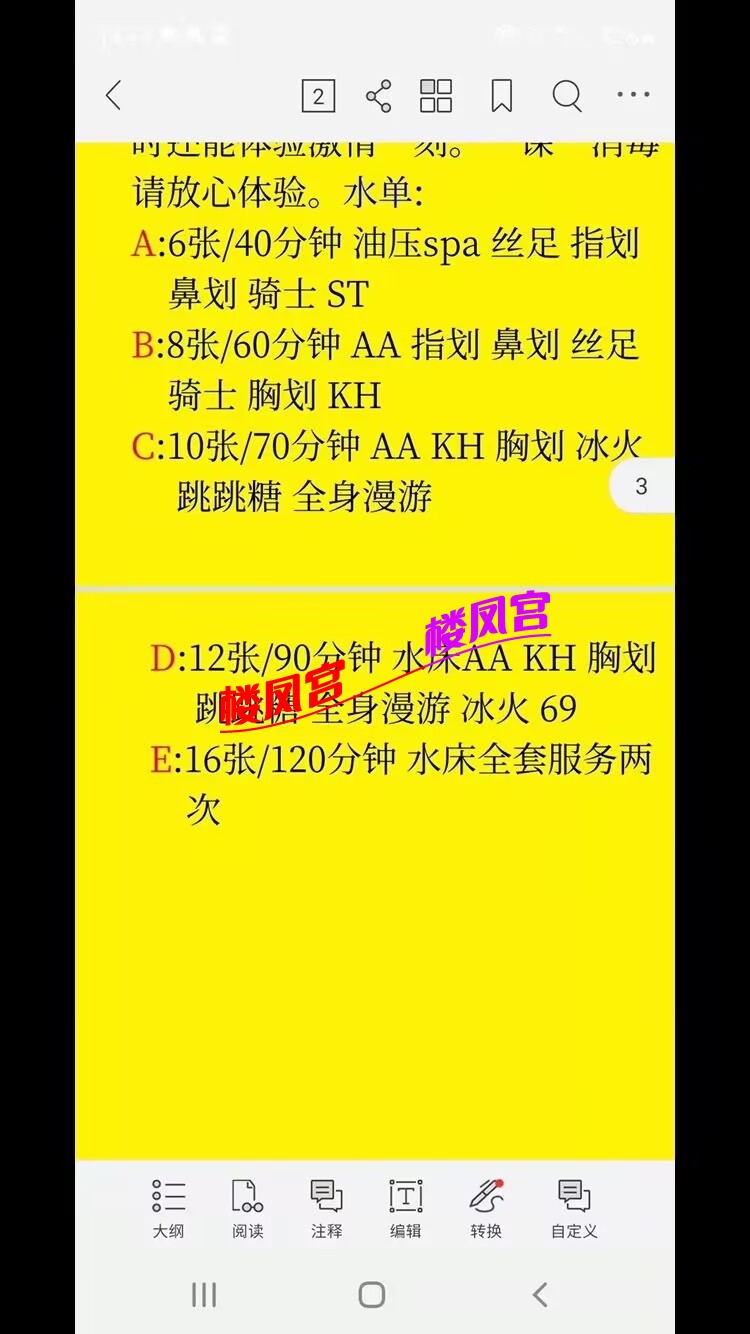
Task: Open the page number 2 box
Action: pyautogui.click(x=318, y=96)
